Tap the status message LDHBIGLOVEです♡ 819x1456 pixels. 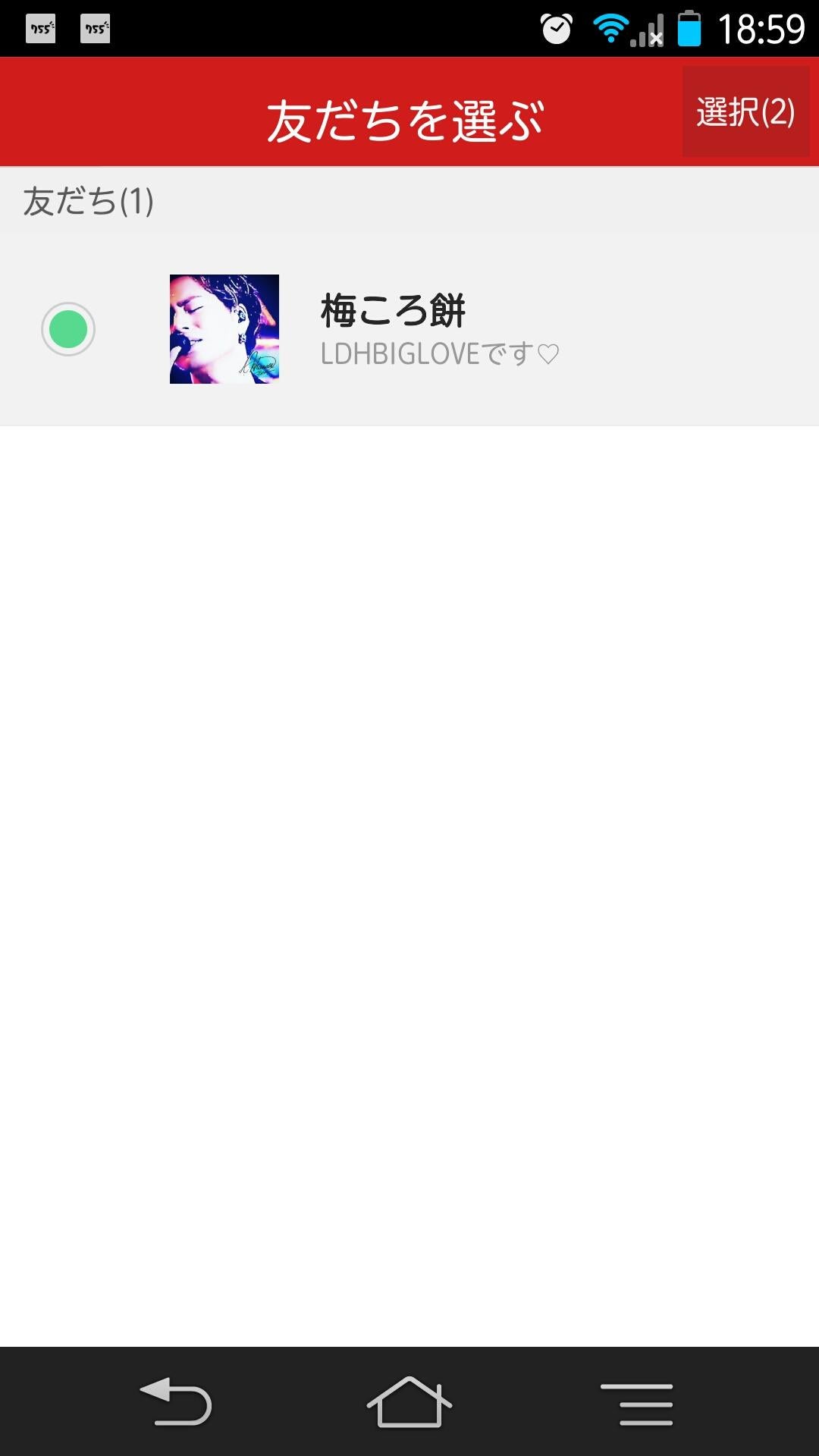[438, 355]
